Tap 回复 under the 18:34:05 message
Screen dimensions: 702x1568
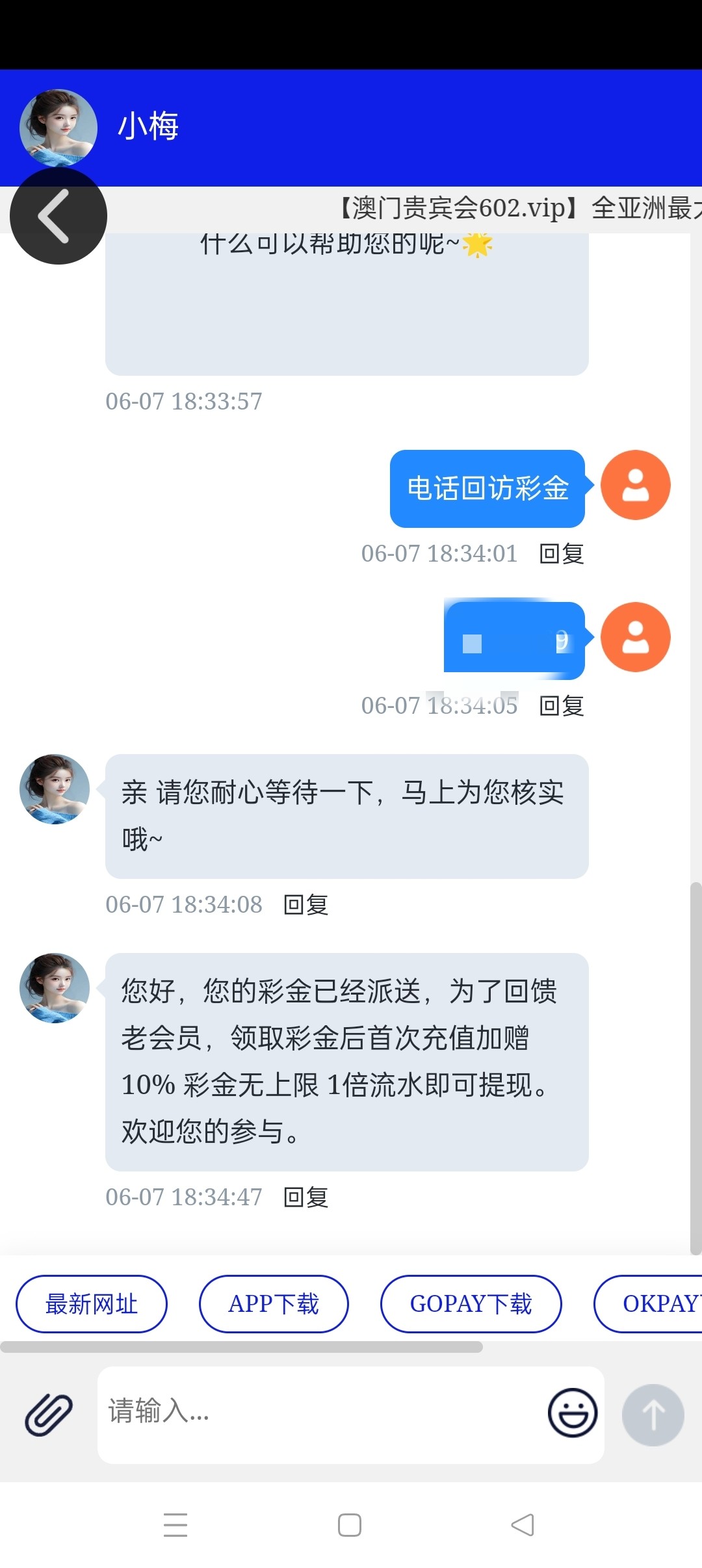coord(562,706)
